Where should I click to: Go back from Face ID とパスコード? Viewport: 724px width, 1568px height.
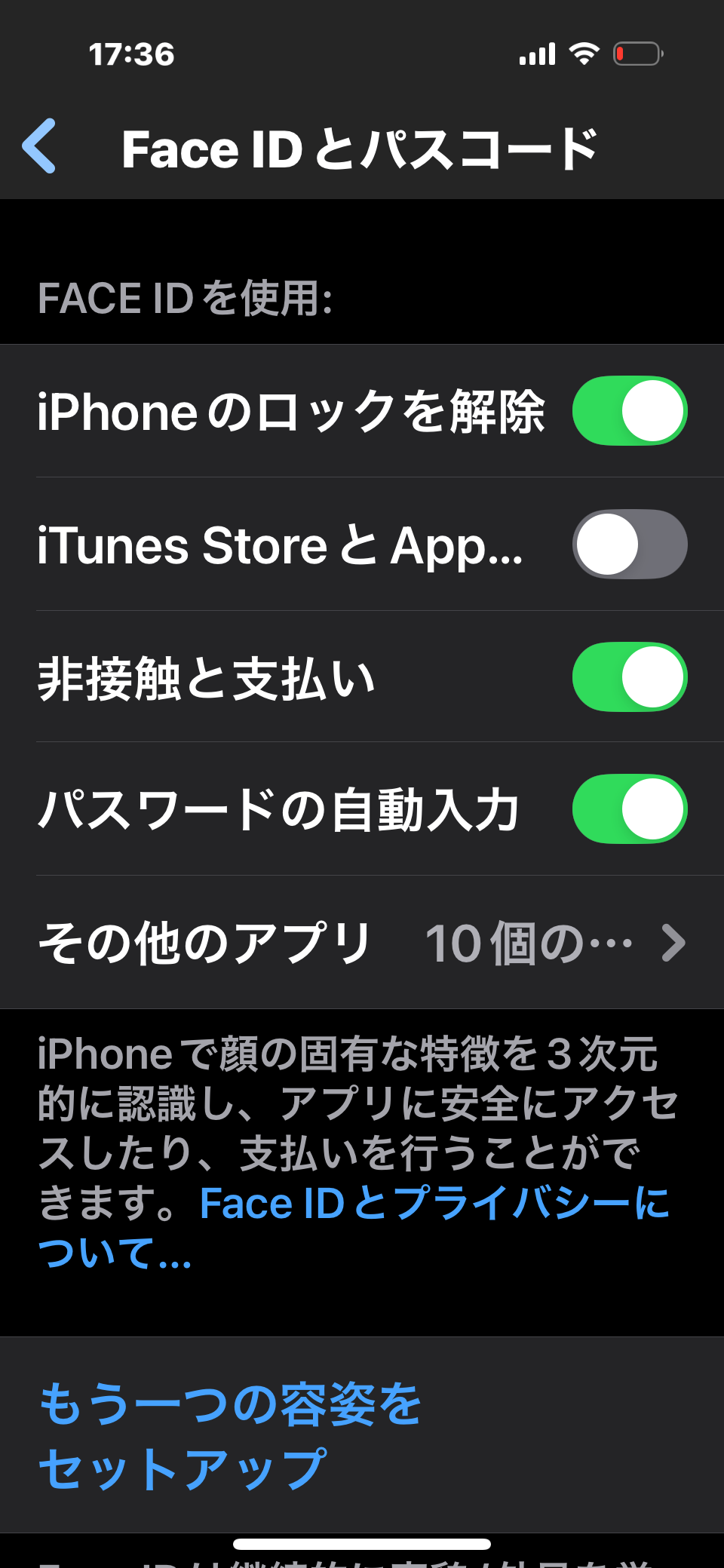click(x=39, y=146)
